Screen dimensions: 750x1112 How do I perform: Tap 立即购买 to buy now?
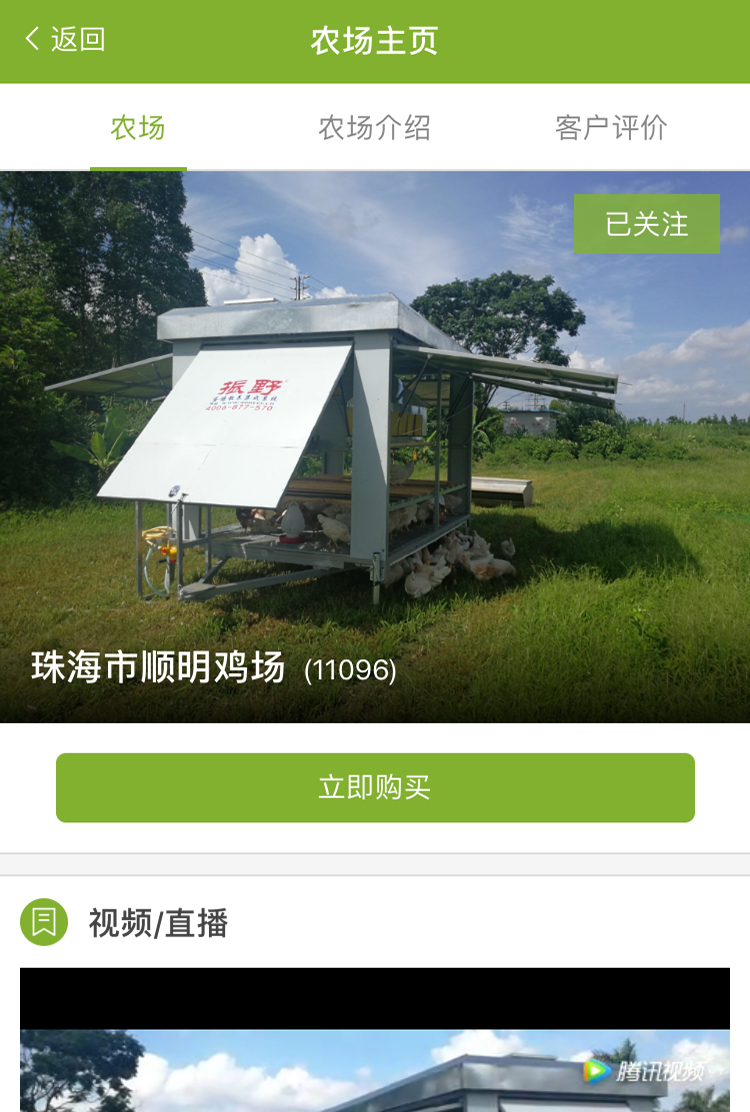(375, 788)
